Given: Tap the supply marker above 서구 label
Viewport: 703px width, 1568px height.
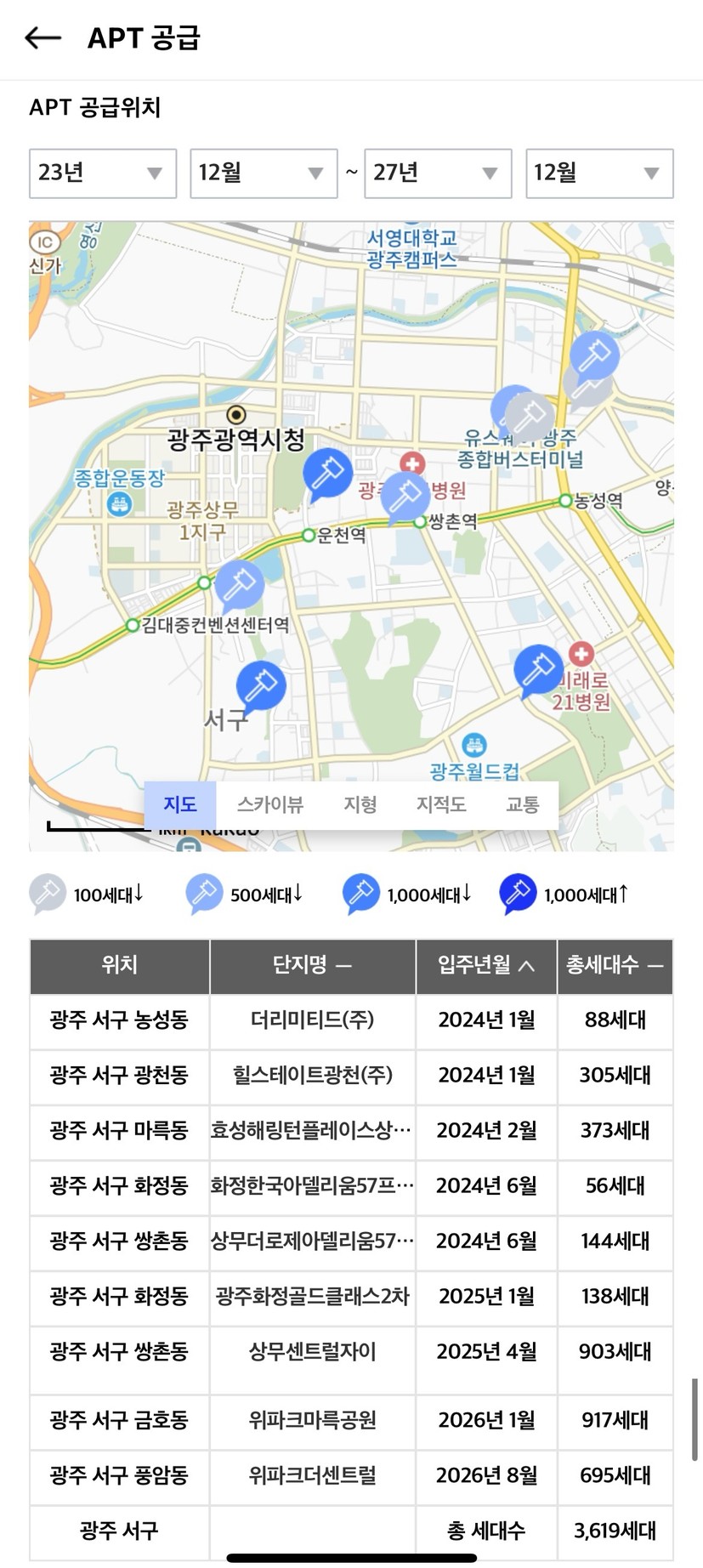Looking at the screenshot, I should point(260,685).
